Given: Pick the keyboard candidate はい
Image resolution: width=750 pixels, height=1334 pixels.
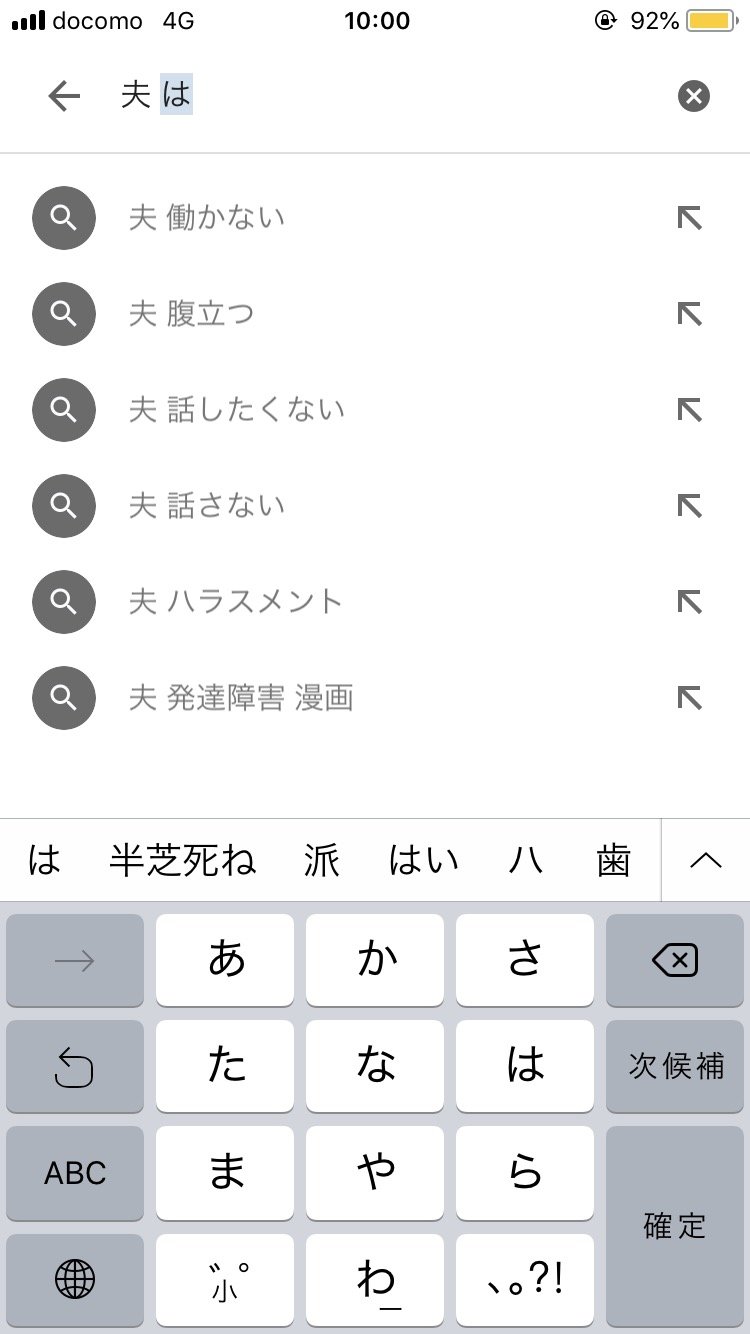Looking at the screenshot, I should [x=423, y=861].
